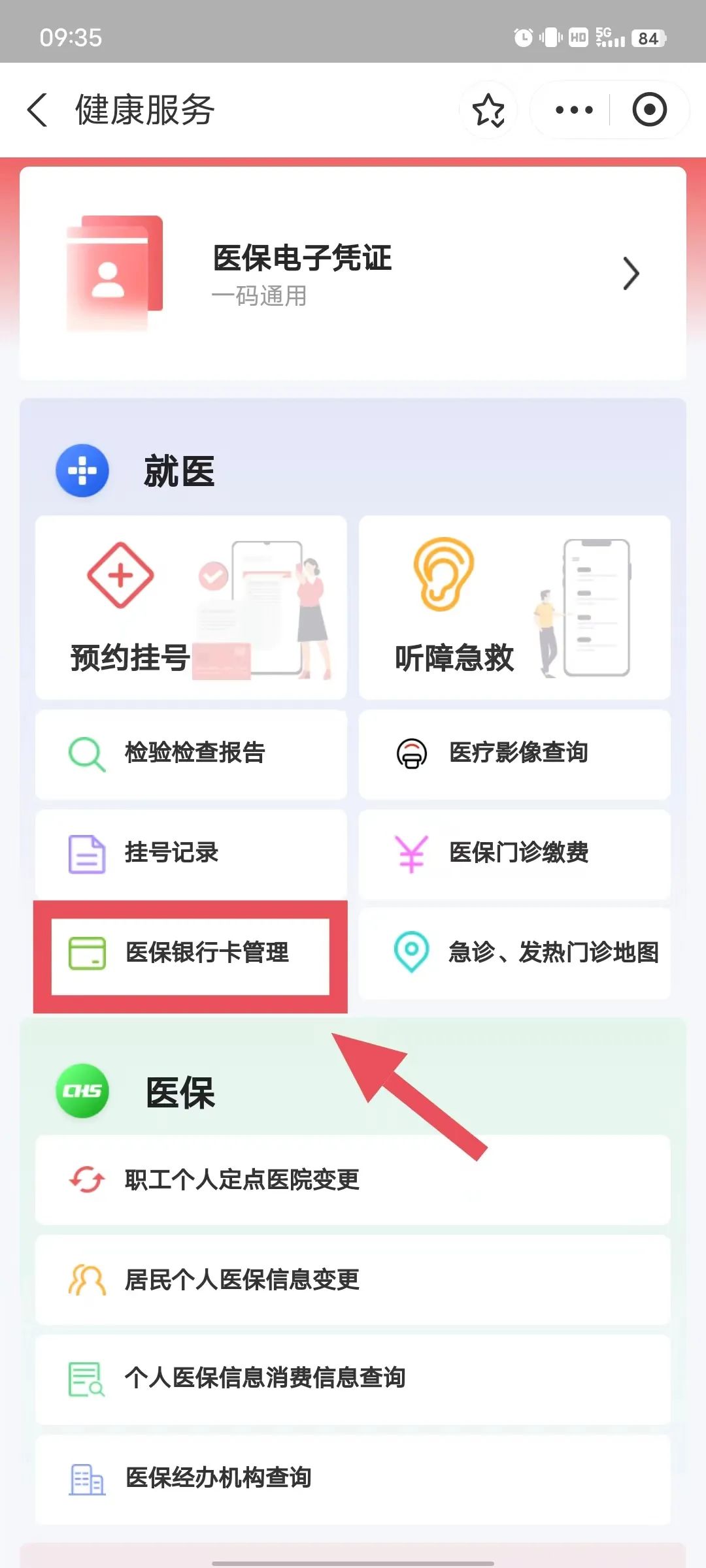Open 医疗影像查询
The height and width of the screenshot is (1568, 706).
pyautogui.click(x=514, y=753)
